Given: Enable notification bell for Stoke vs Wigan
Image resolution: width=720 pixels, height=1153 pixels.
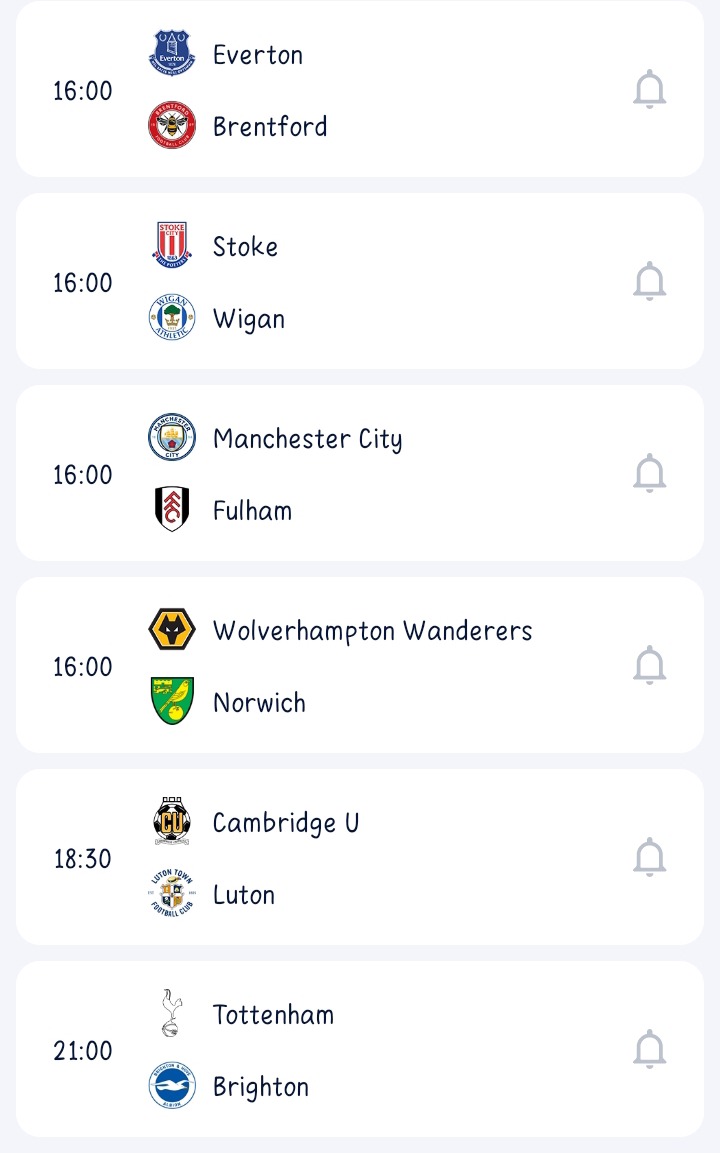Looking at the screenshot, I should [x=649, y=282].
